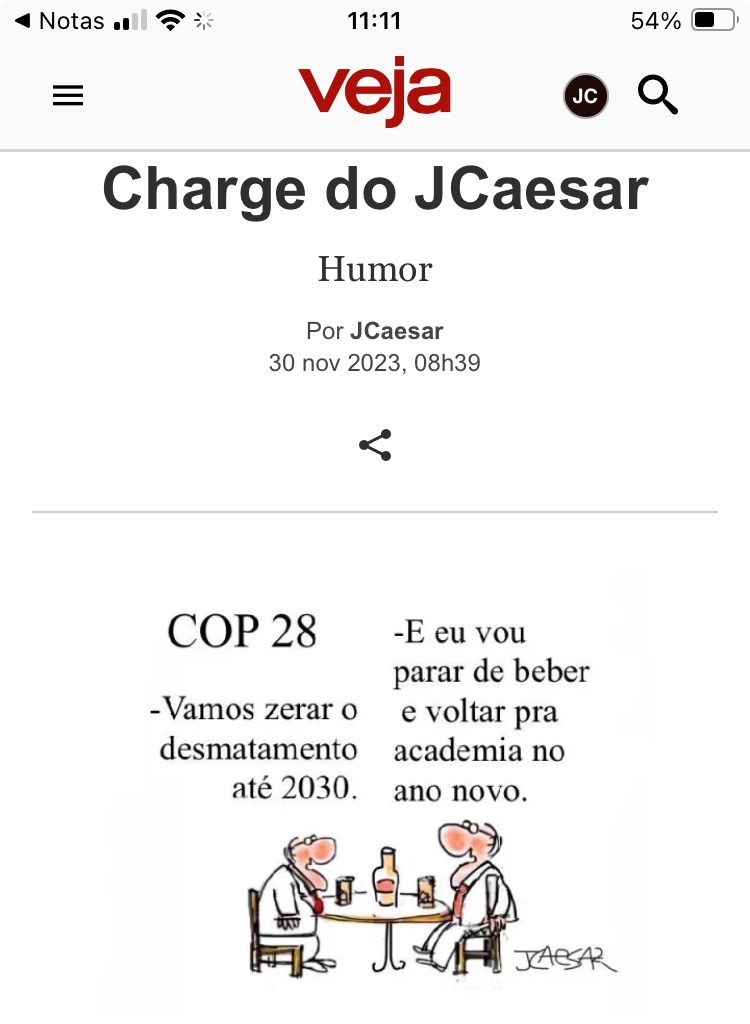Go to the Veja home page
Screen dimensions: 750x1024
point(374,94)
